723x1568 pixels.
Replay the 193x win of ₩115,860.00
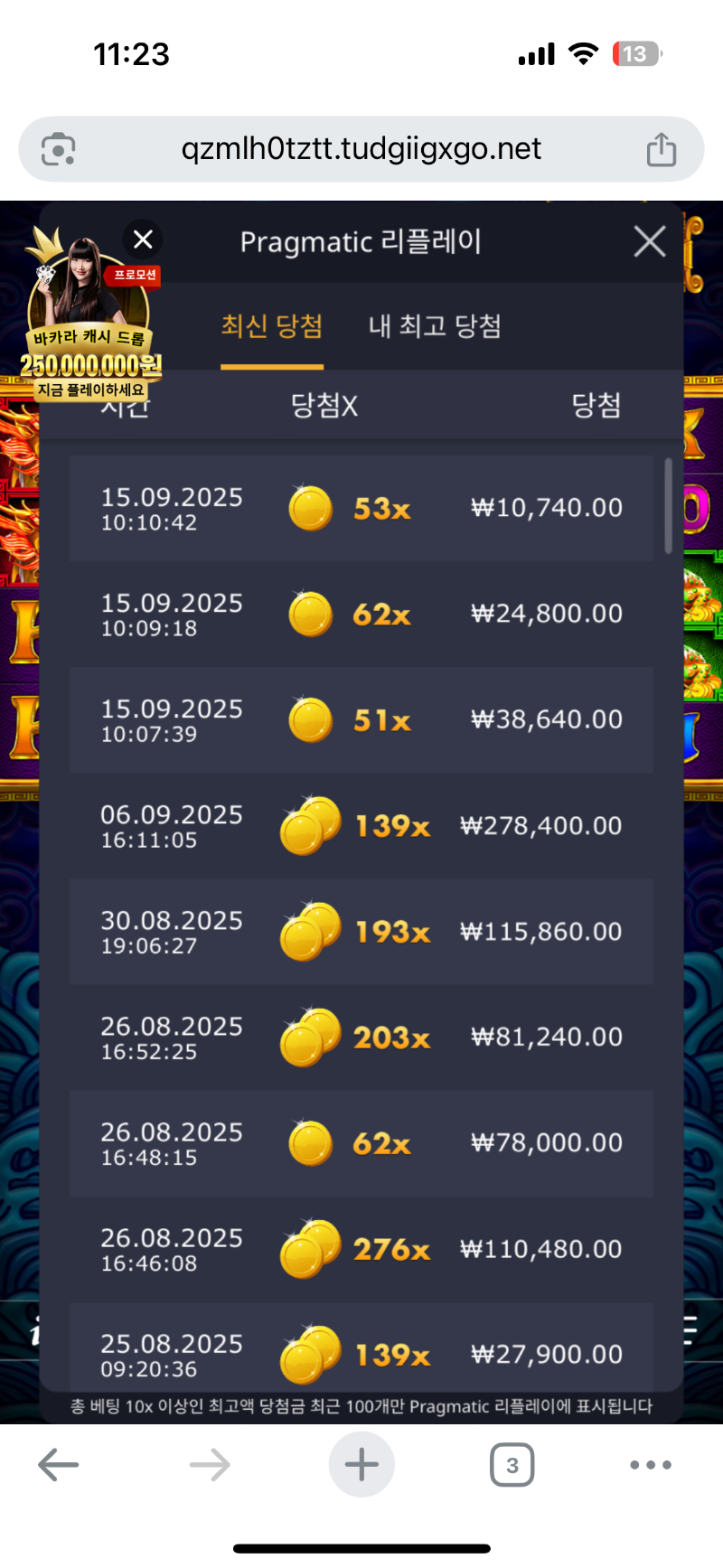click(361, 931)
